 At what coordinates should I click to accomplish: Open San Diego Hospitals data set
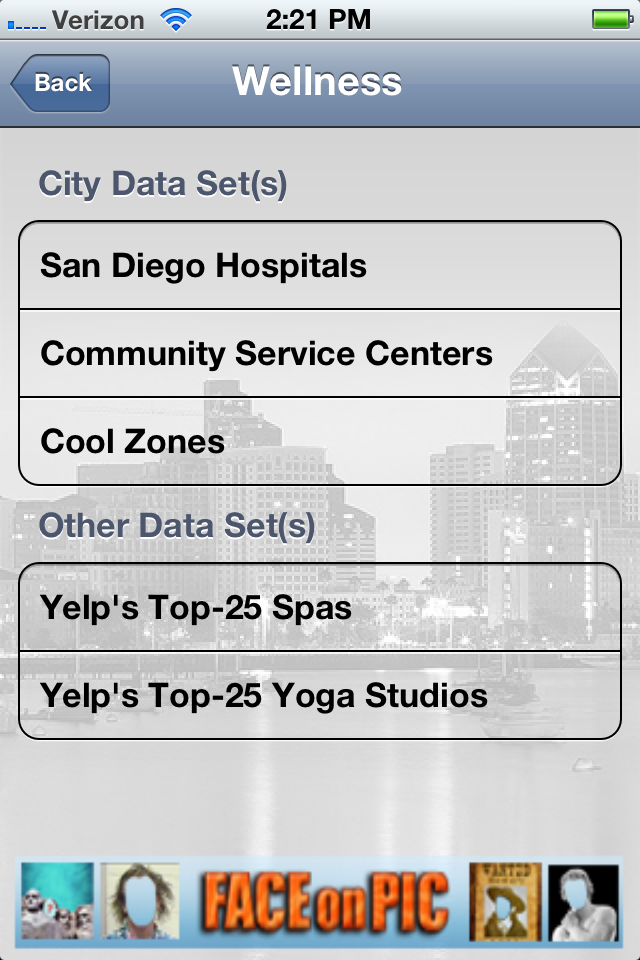coord(320,266)
